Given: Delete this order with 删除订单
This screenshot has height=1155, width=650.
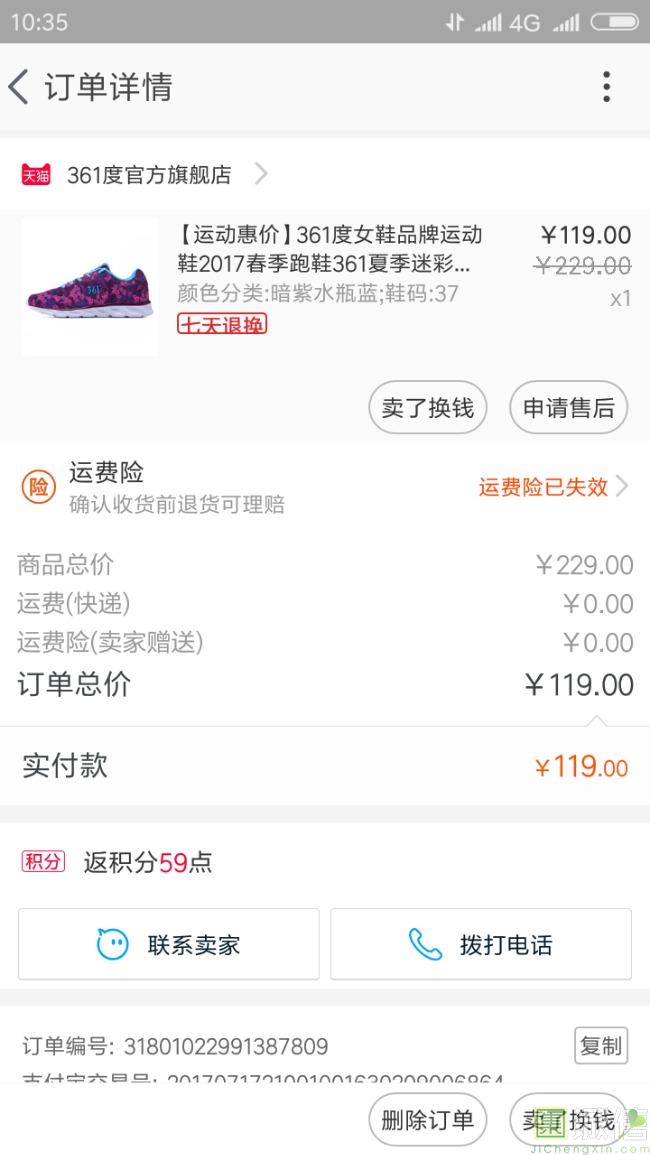Looking at the screenshot, I should 428,1120.
